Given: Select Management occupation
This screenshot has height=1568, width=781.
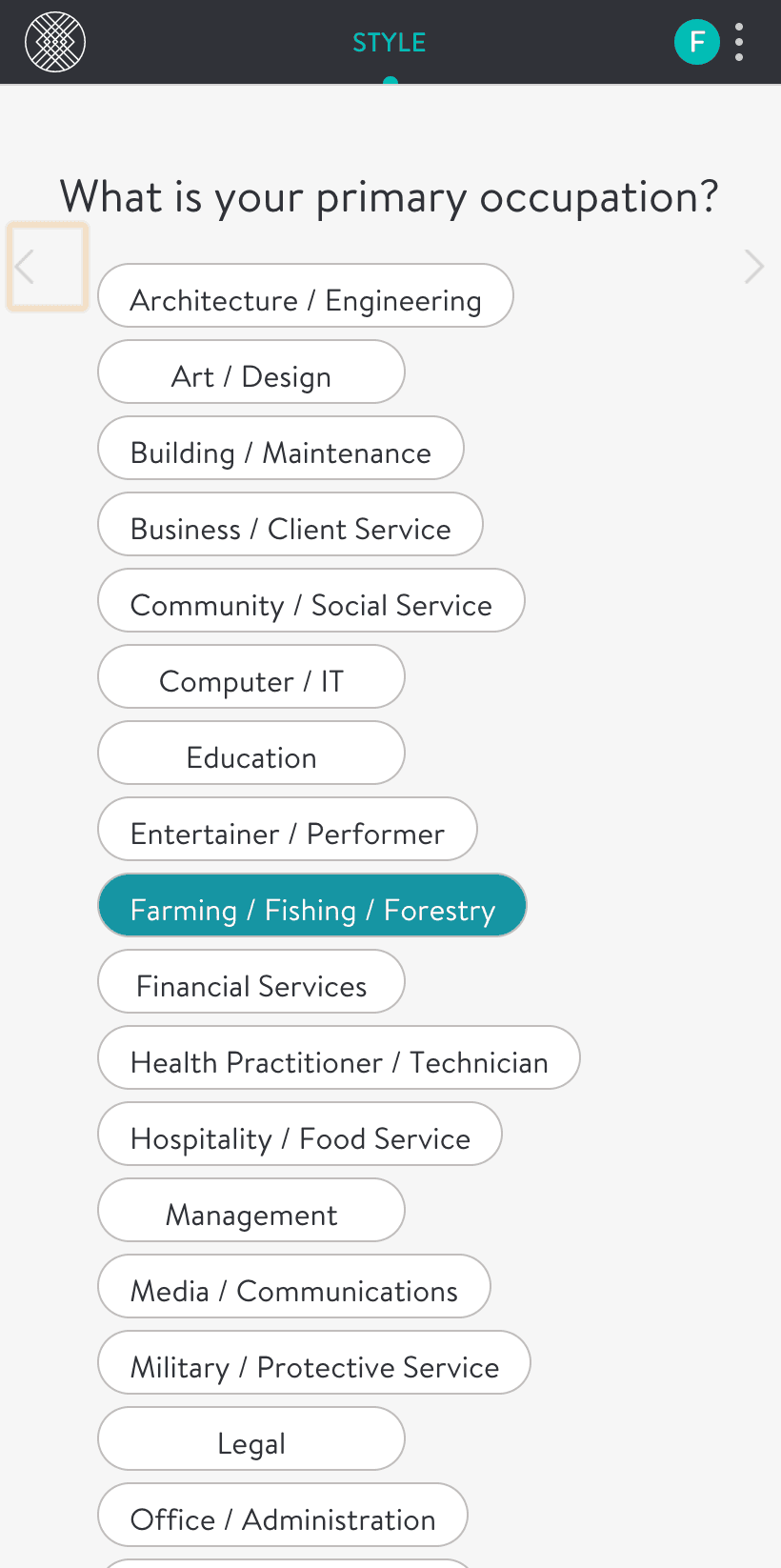Looking at the screenshot, I should pyautogui.click(x=251, y=1210).
